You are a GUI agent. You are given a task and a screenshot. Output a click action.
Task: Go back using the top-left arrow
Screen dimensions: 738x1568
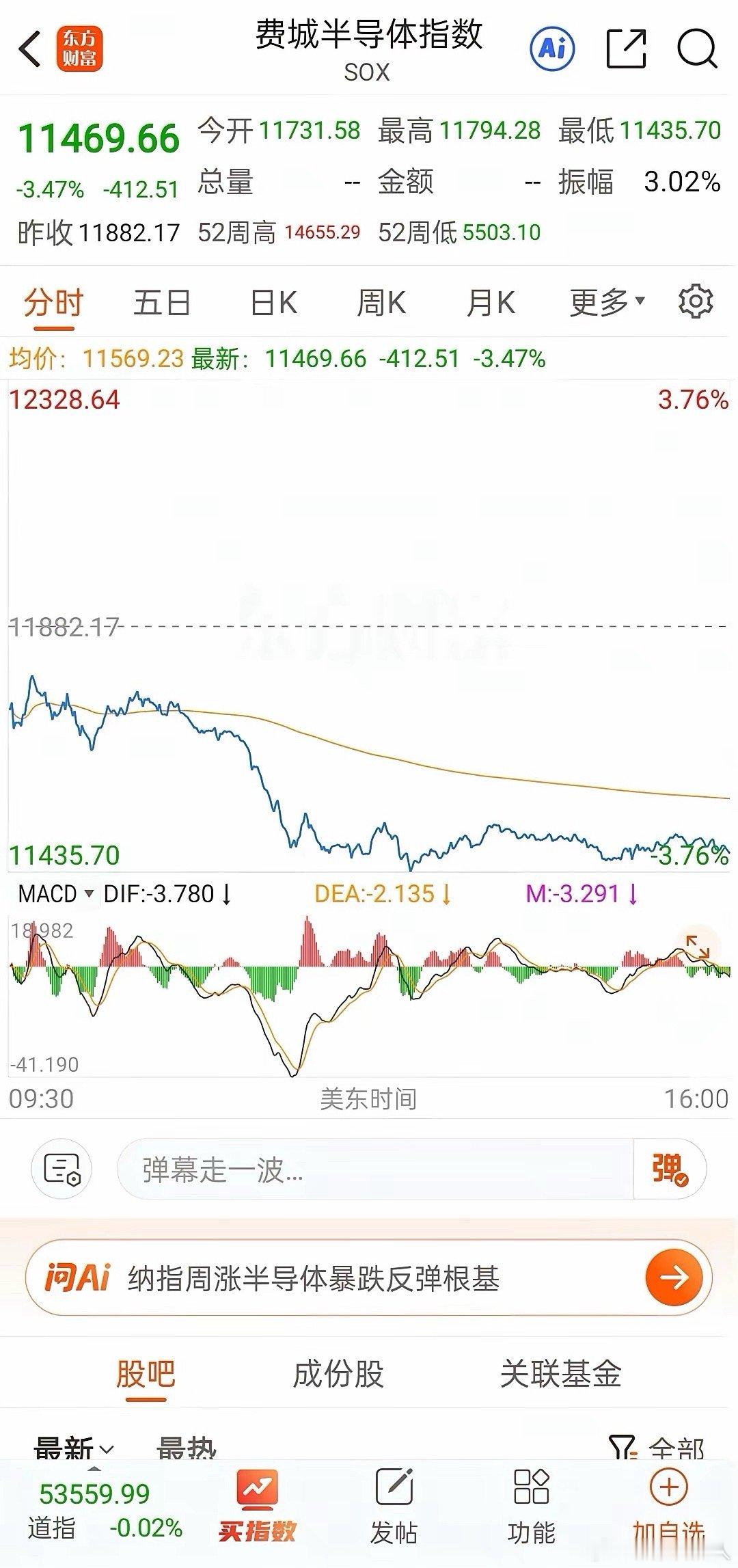click(x=31, y=49)
